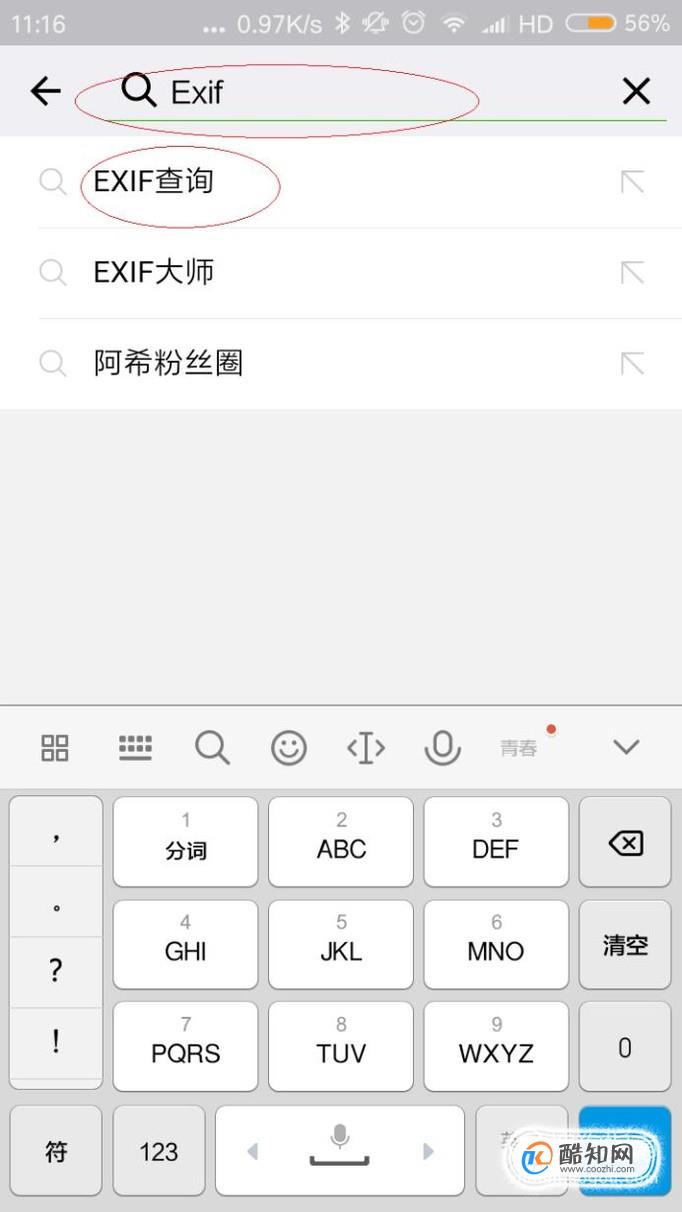The image size is (682, 1212).
Task: Collapse the keyboard with down chevron
Action: (626, 747)
